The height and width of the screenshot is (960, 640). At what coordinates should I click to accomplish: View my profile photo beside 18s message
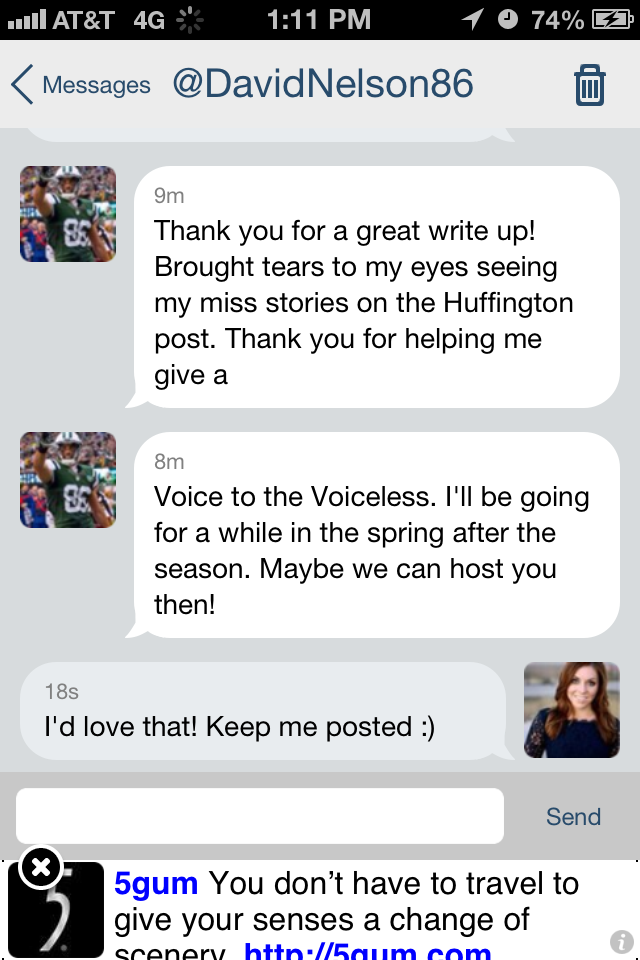tap(572, 710)
